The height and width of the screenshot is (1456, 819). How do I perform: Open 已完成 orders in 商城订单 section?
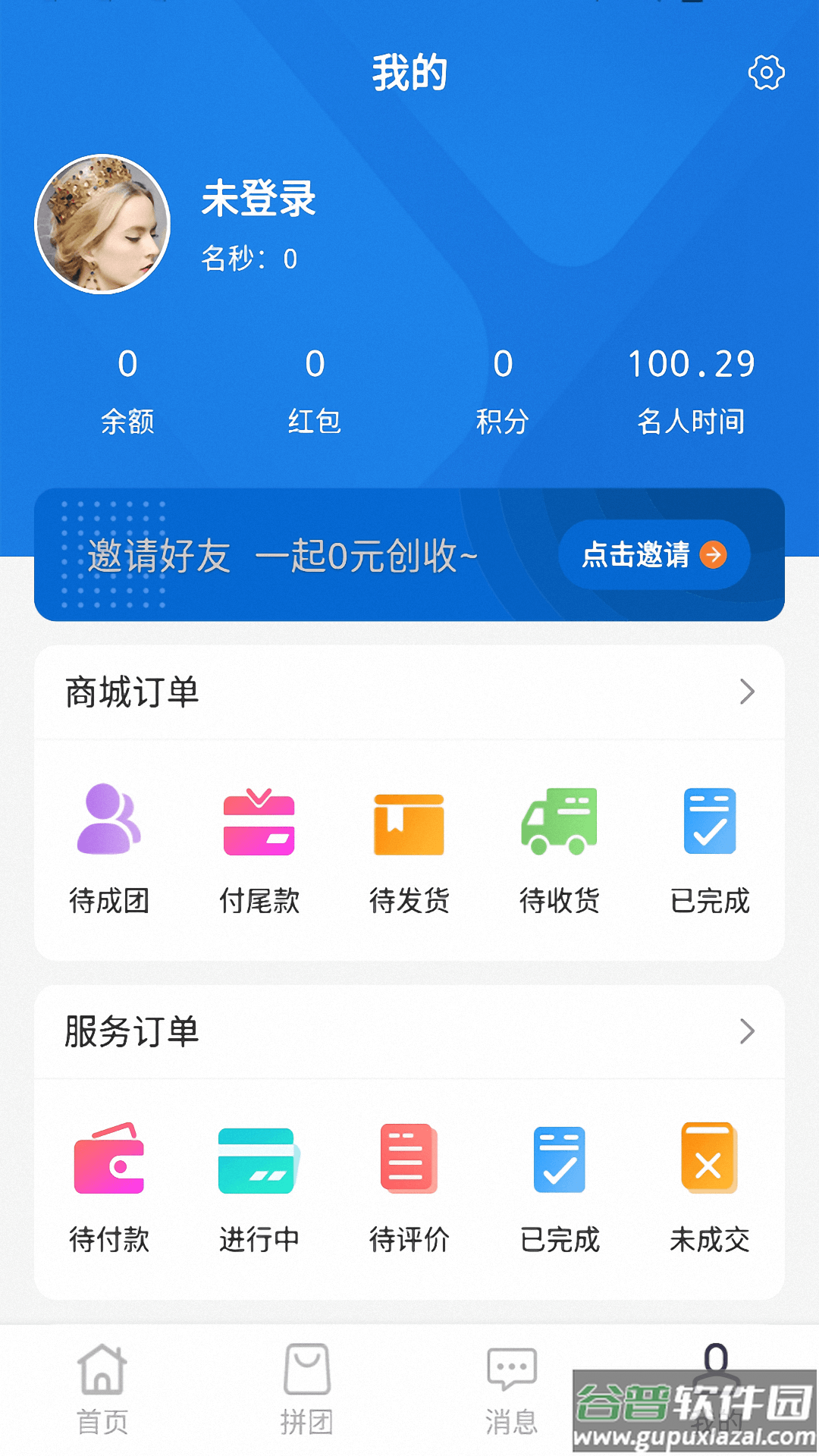click(709, 826)
